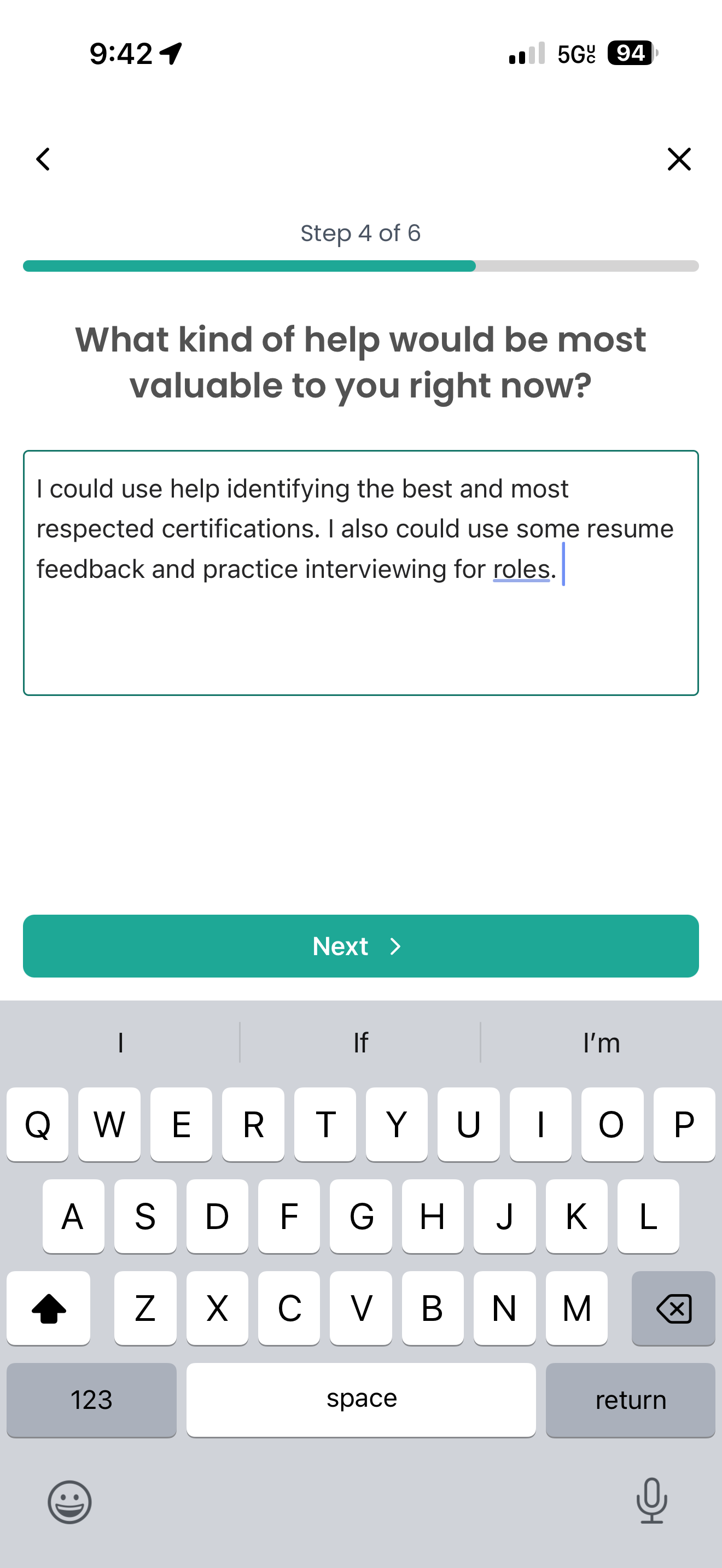Tap the Step 4 of 6 progress bar
Screen dimensions: 722x1568
tap(360, 265)
